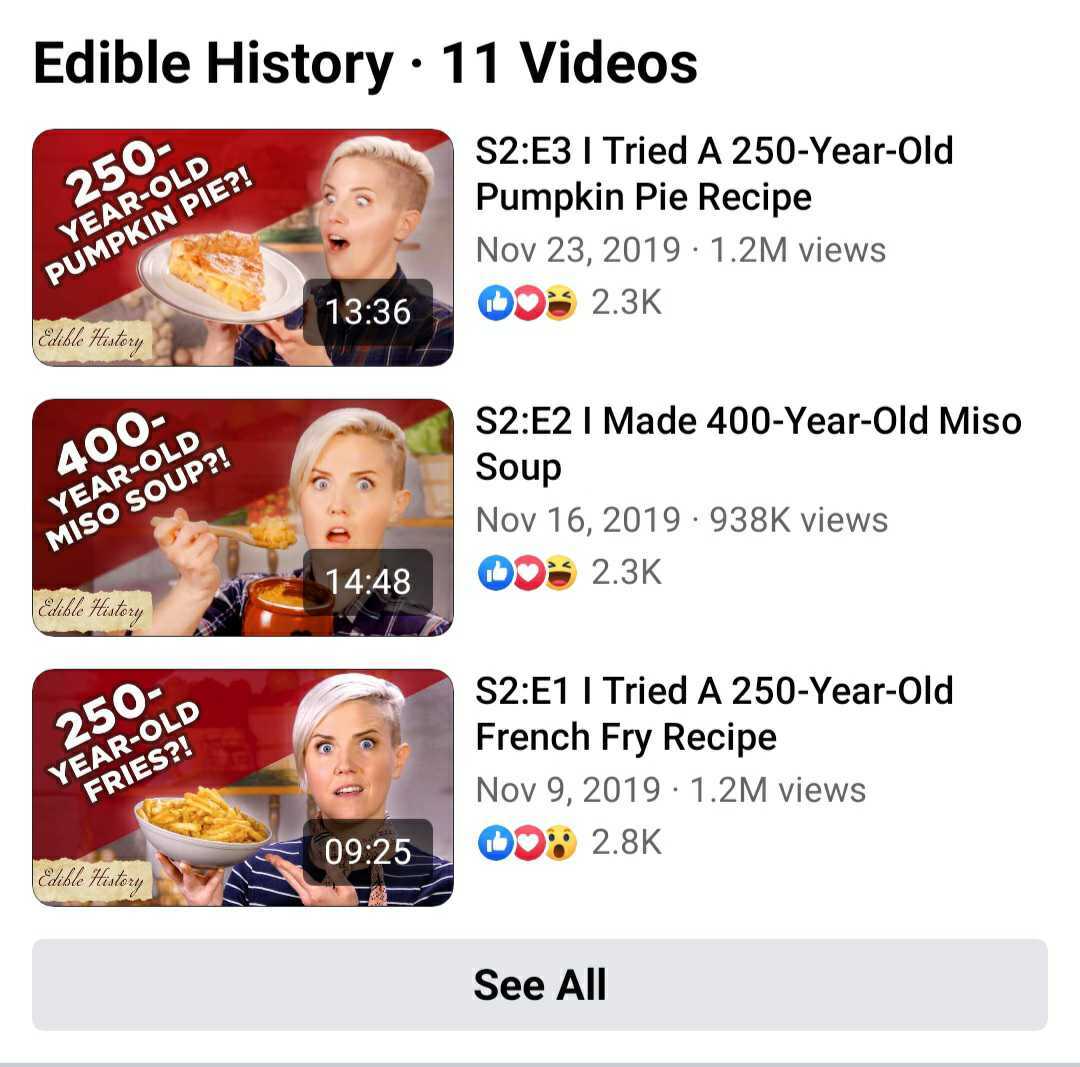Open the S2:E2 Miso Soup title

(x=747, y=444)
